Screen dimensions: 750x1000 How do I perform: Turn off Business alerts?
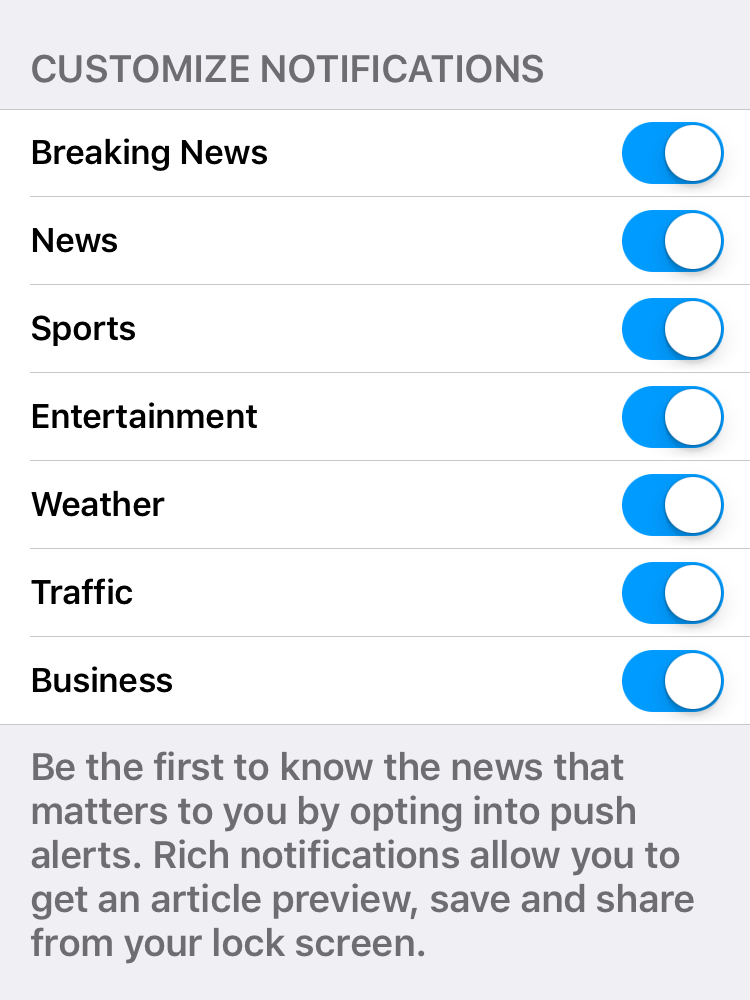[x=672, y=681]
